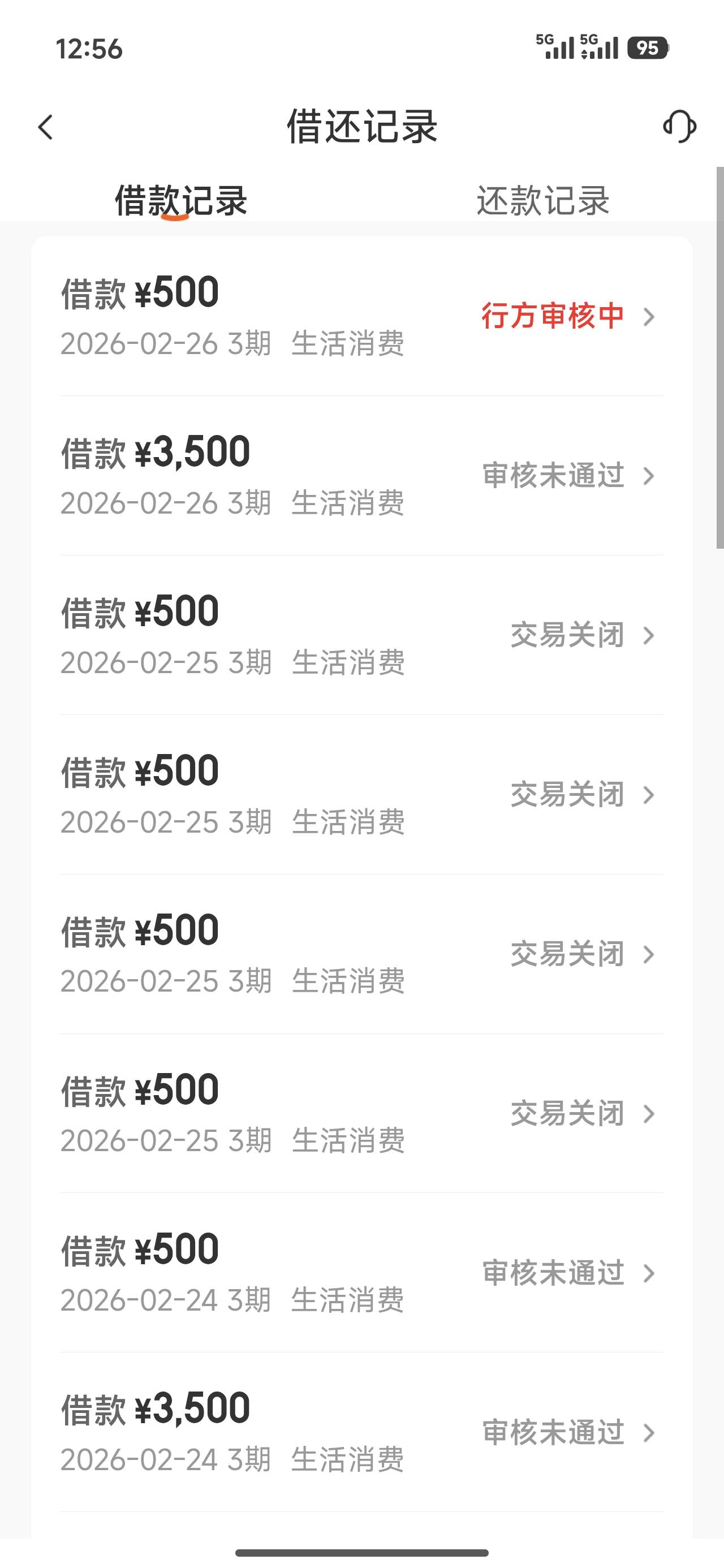Select the 借款记录 tab

pyautogui.click(x=181, y=200)
